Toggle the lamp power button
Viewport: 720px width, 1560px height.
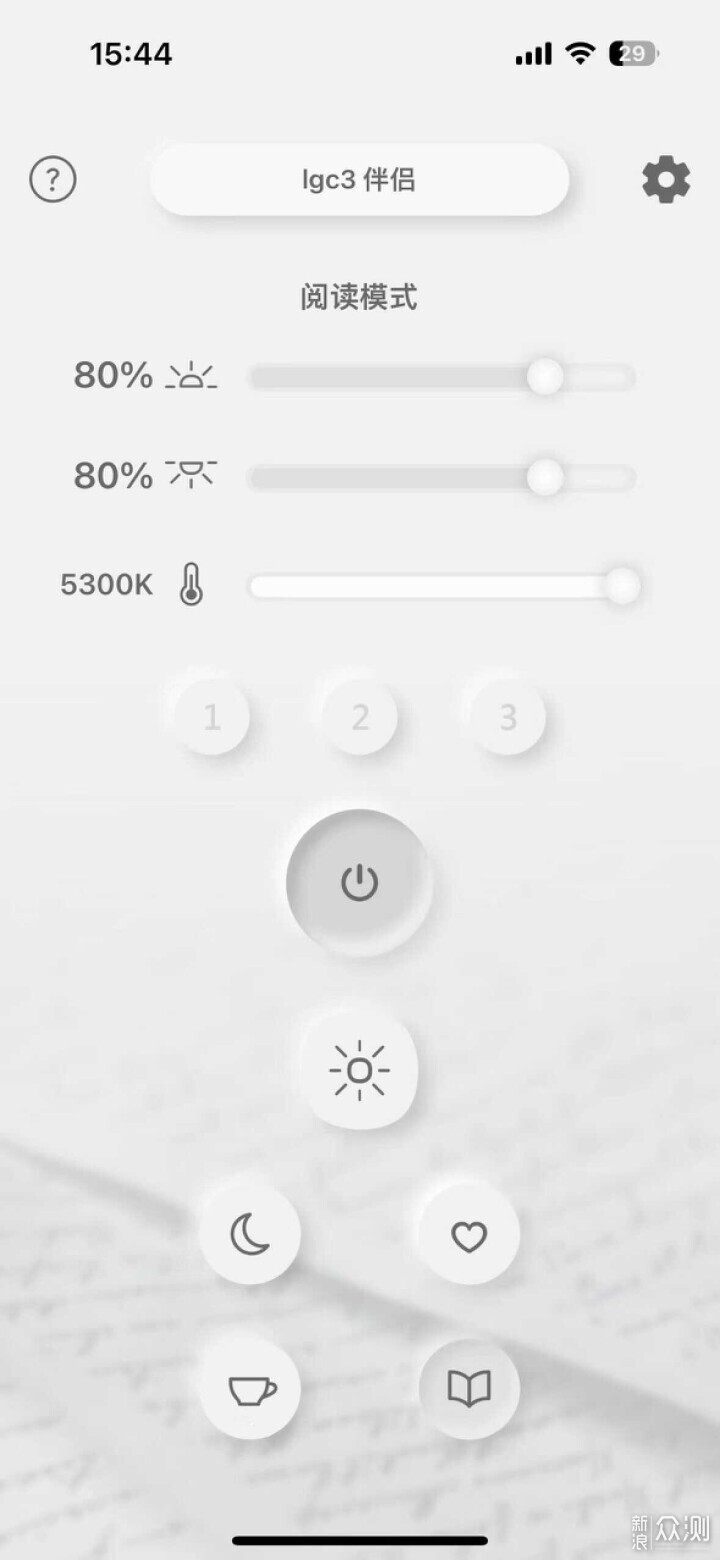[359, 882]
